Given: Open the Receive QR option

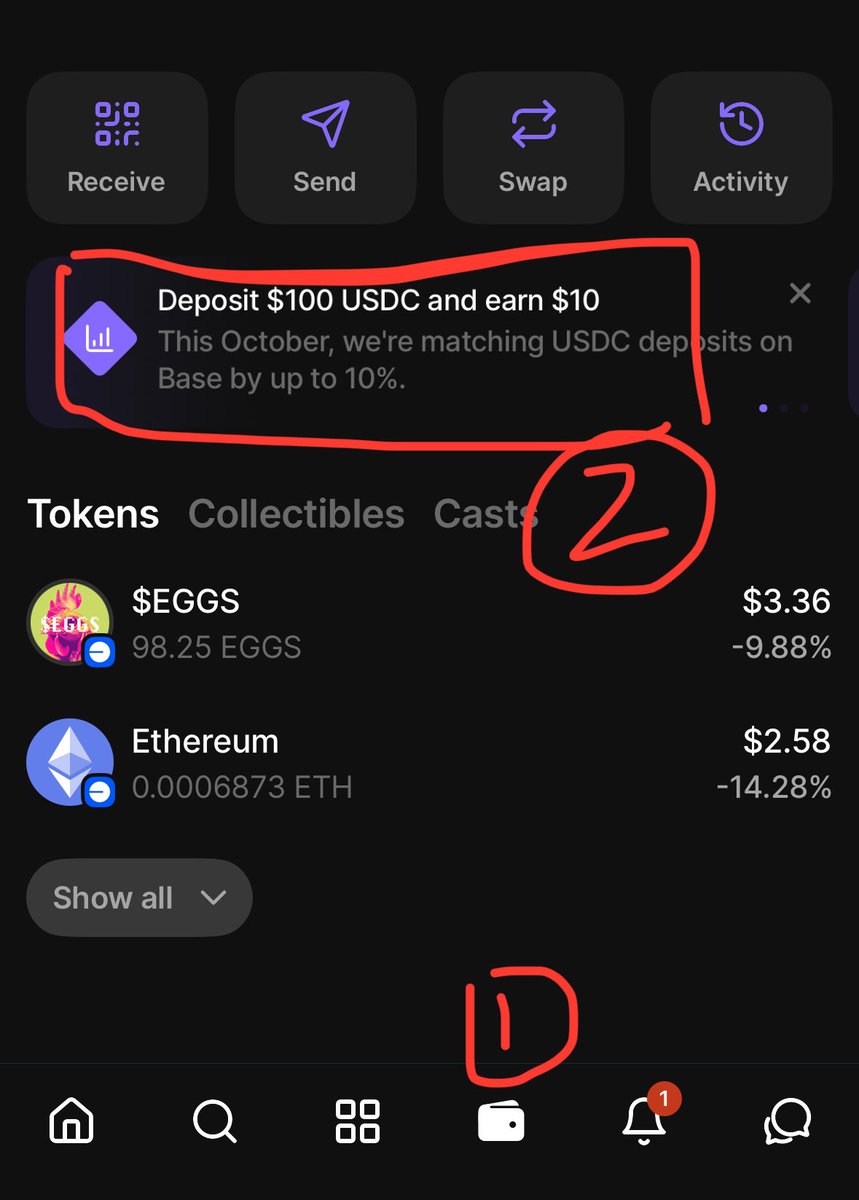Looking at the screenshot, I should (116, 148).
